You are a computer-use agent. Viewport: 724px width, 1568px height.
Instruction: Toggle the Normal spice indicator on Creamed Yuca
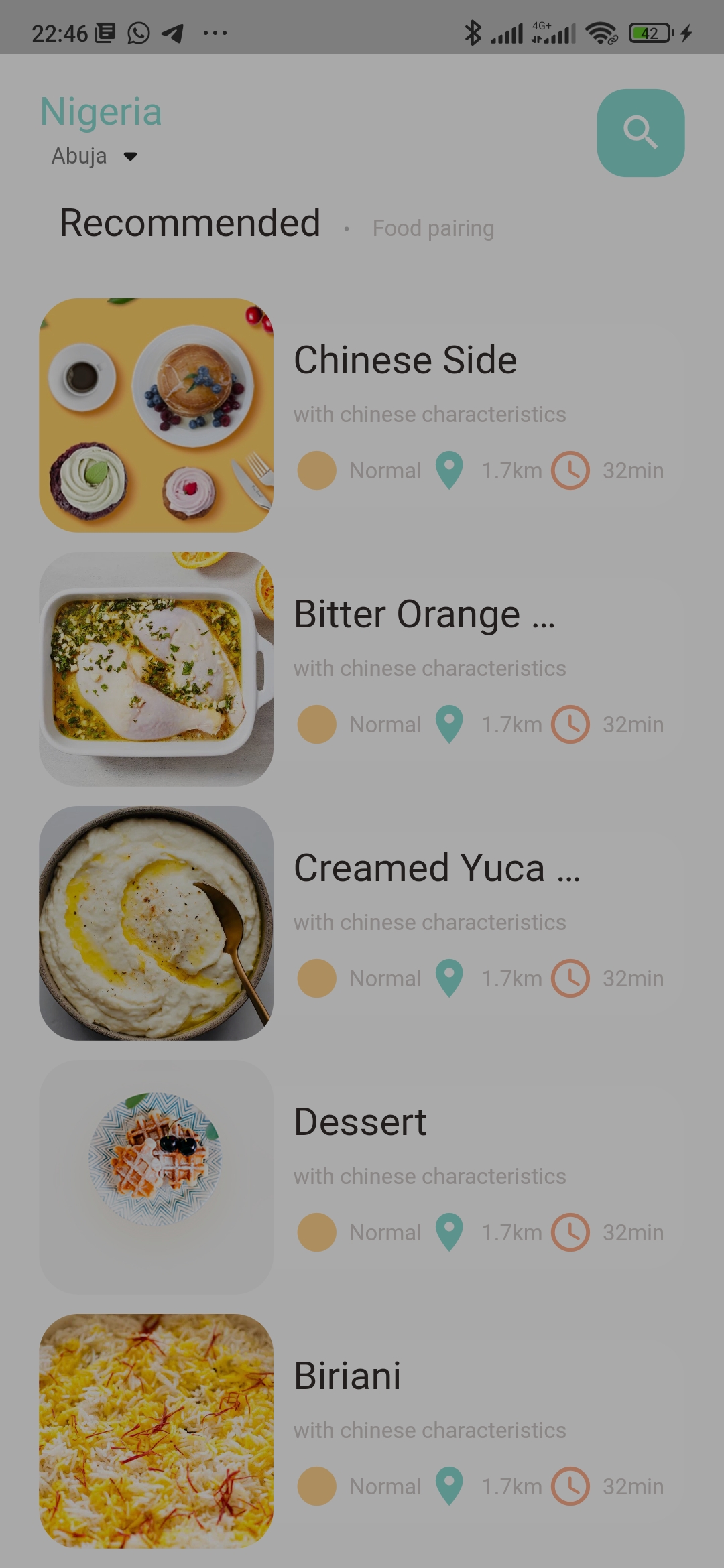click(316, 978)
